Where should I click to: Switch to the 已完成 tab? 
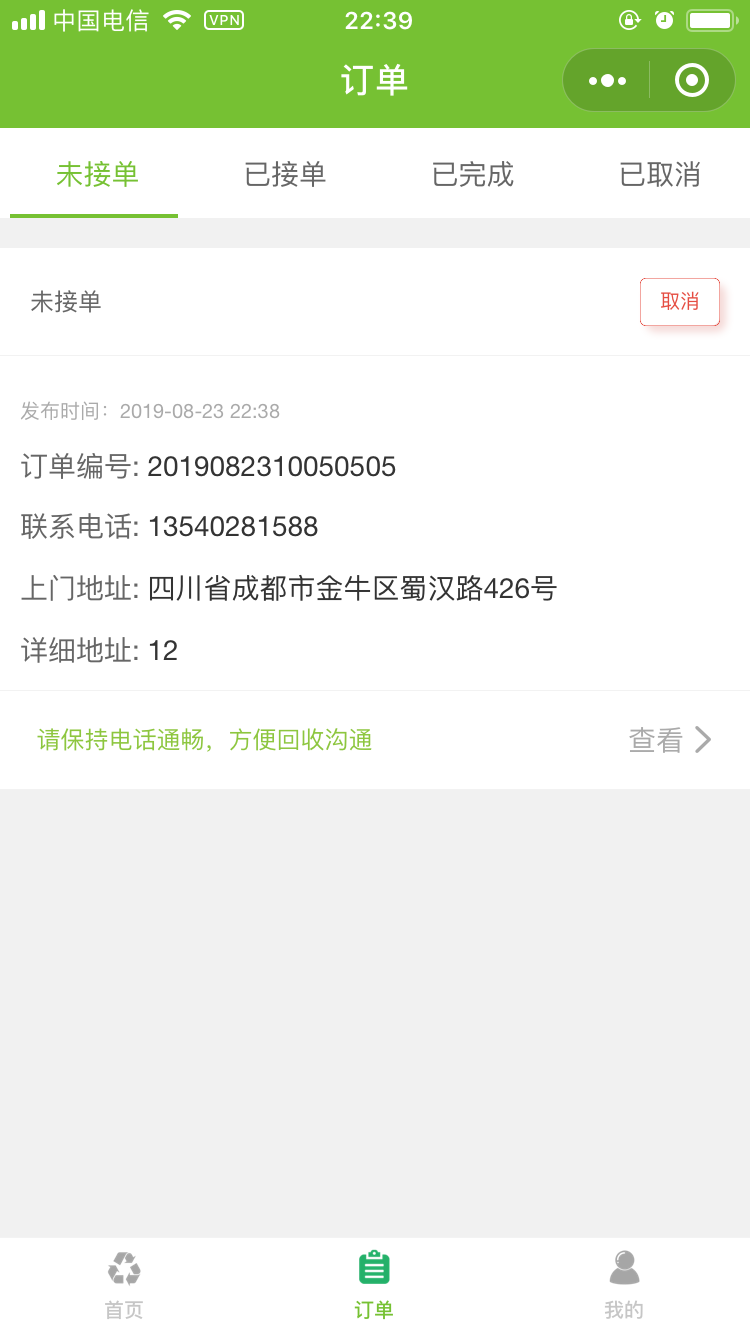tap(472, 174)
